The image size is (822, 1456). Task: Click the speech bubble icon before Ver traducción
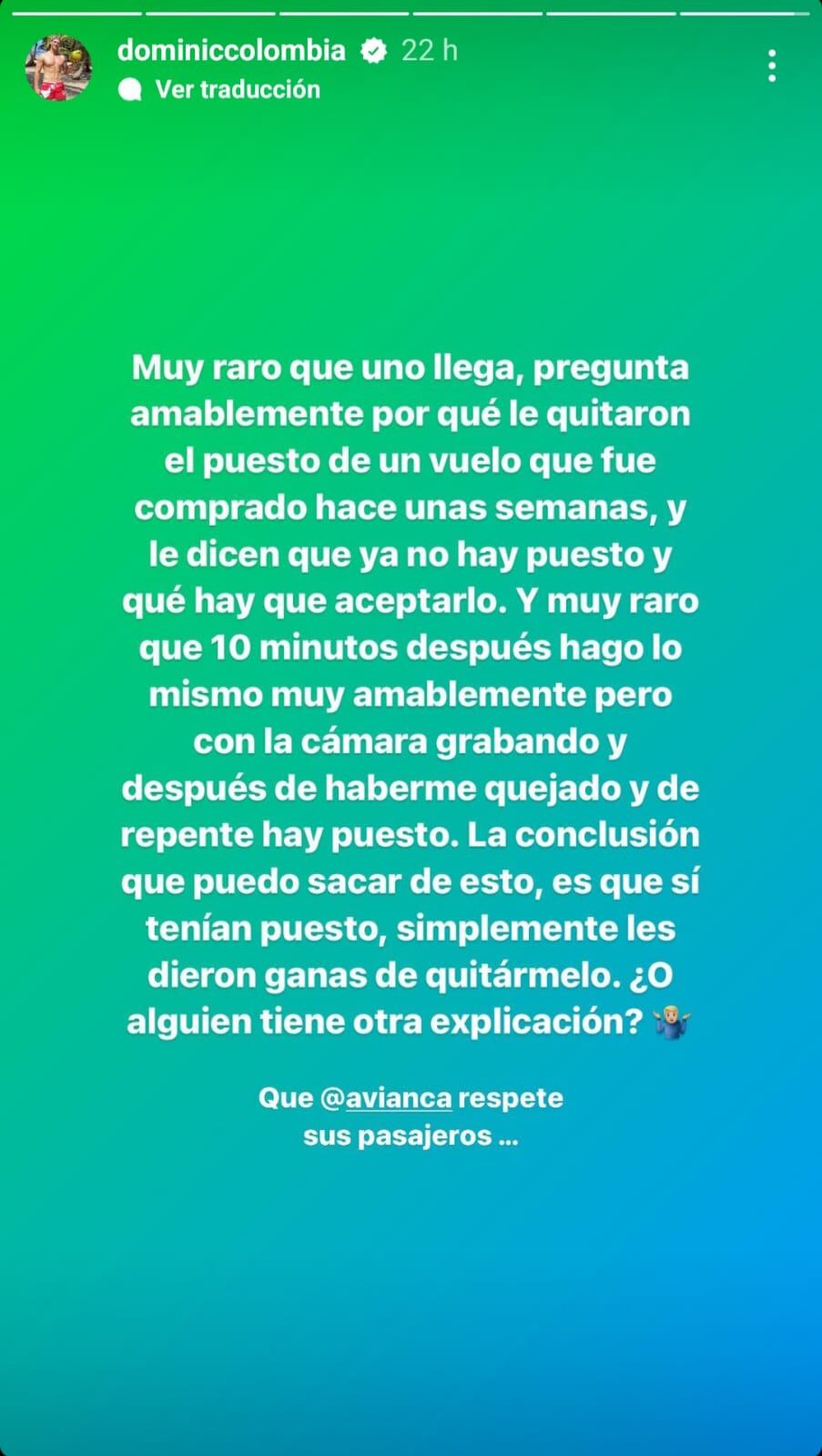click(x=132, y=89)
